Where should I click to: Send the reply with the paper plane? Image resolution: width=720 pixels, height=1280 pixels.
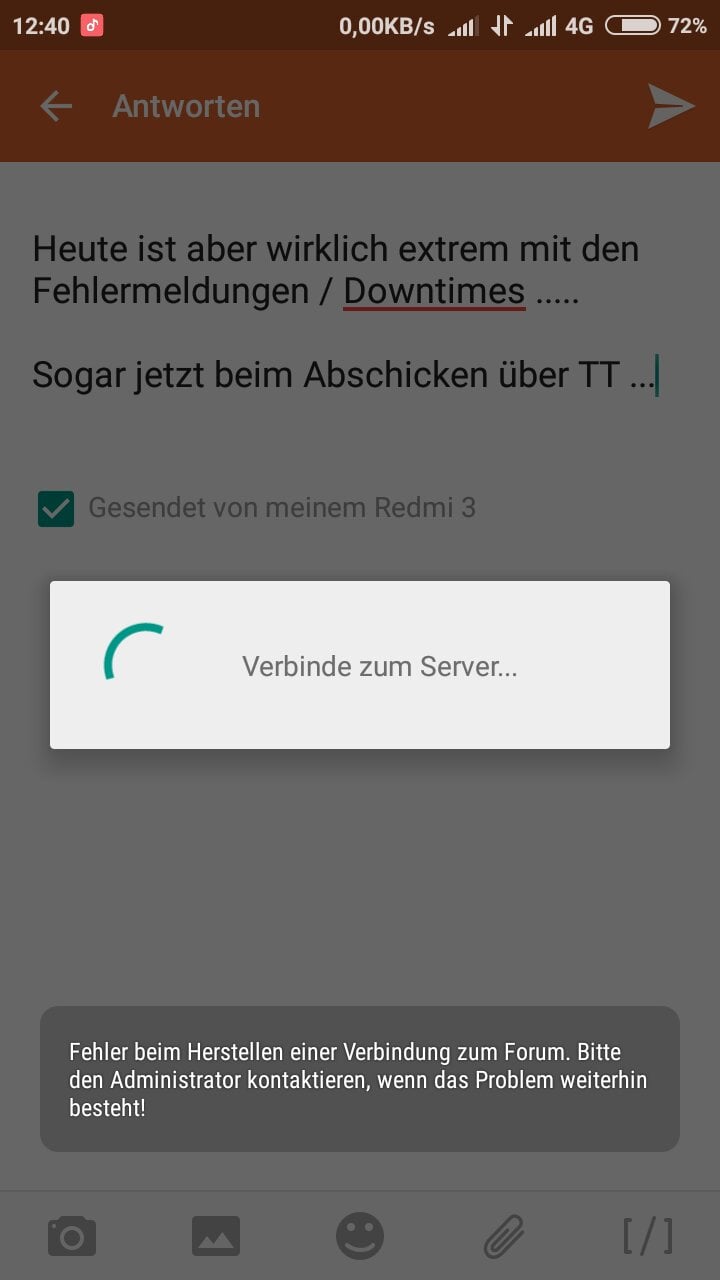coord(670,106)
